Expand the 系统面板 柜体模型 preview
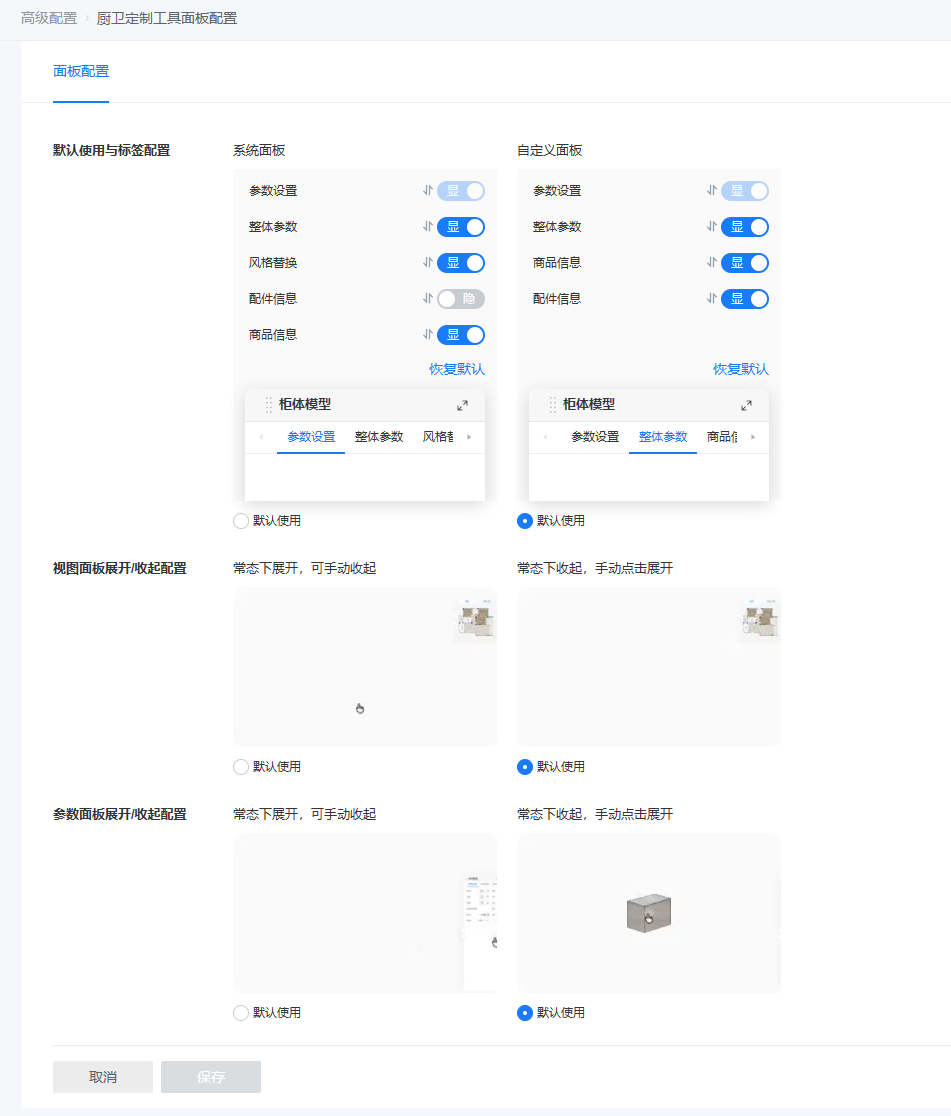 point(462,405)
